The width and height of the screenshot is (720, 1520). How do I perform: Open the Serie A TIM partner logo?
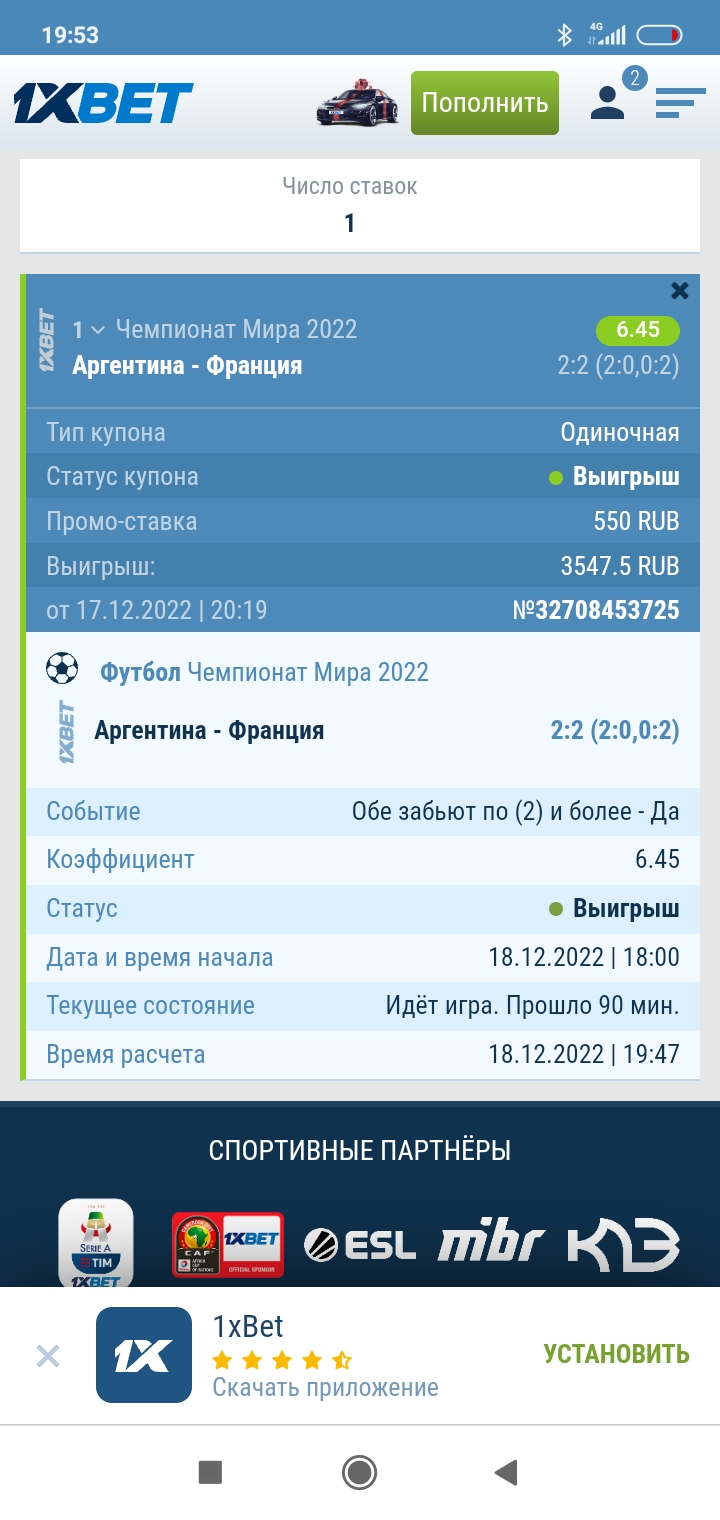tap(96, 1245)
